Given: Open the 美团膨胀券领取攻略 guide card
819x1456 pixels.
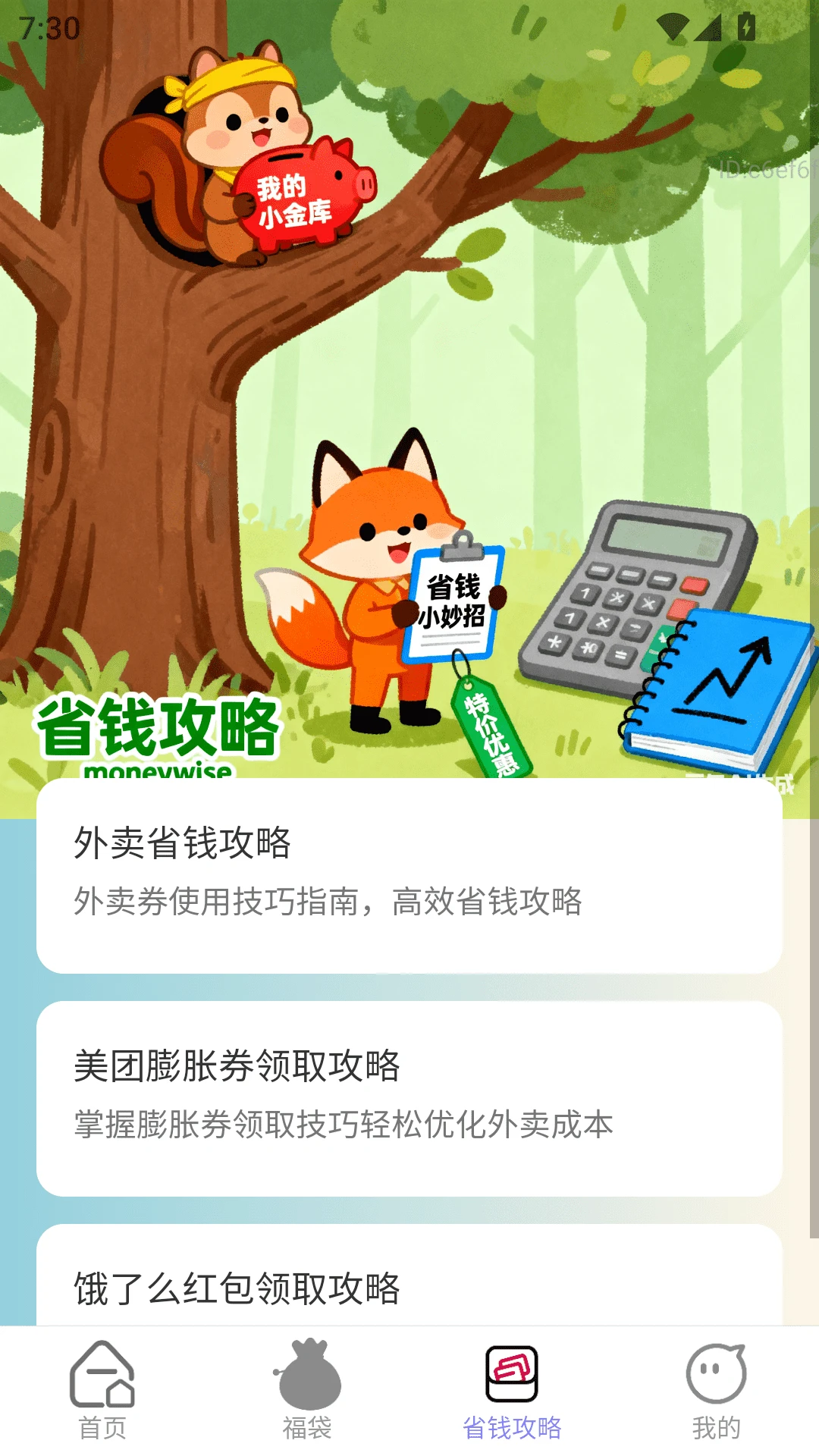Looking at the screenshot, I should pyautogui.click(x=409, y=1098).
